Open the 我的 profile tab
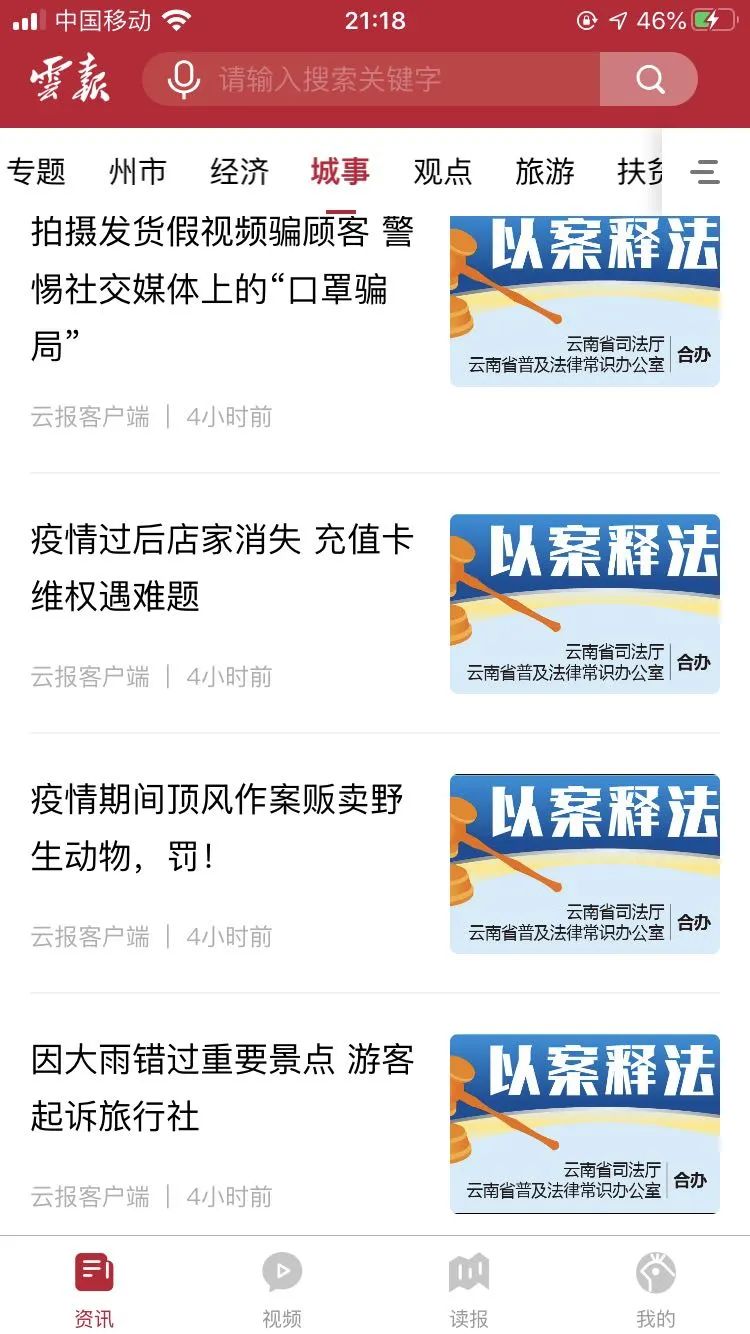The image size is (750, 1334). (656, 1290)
